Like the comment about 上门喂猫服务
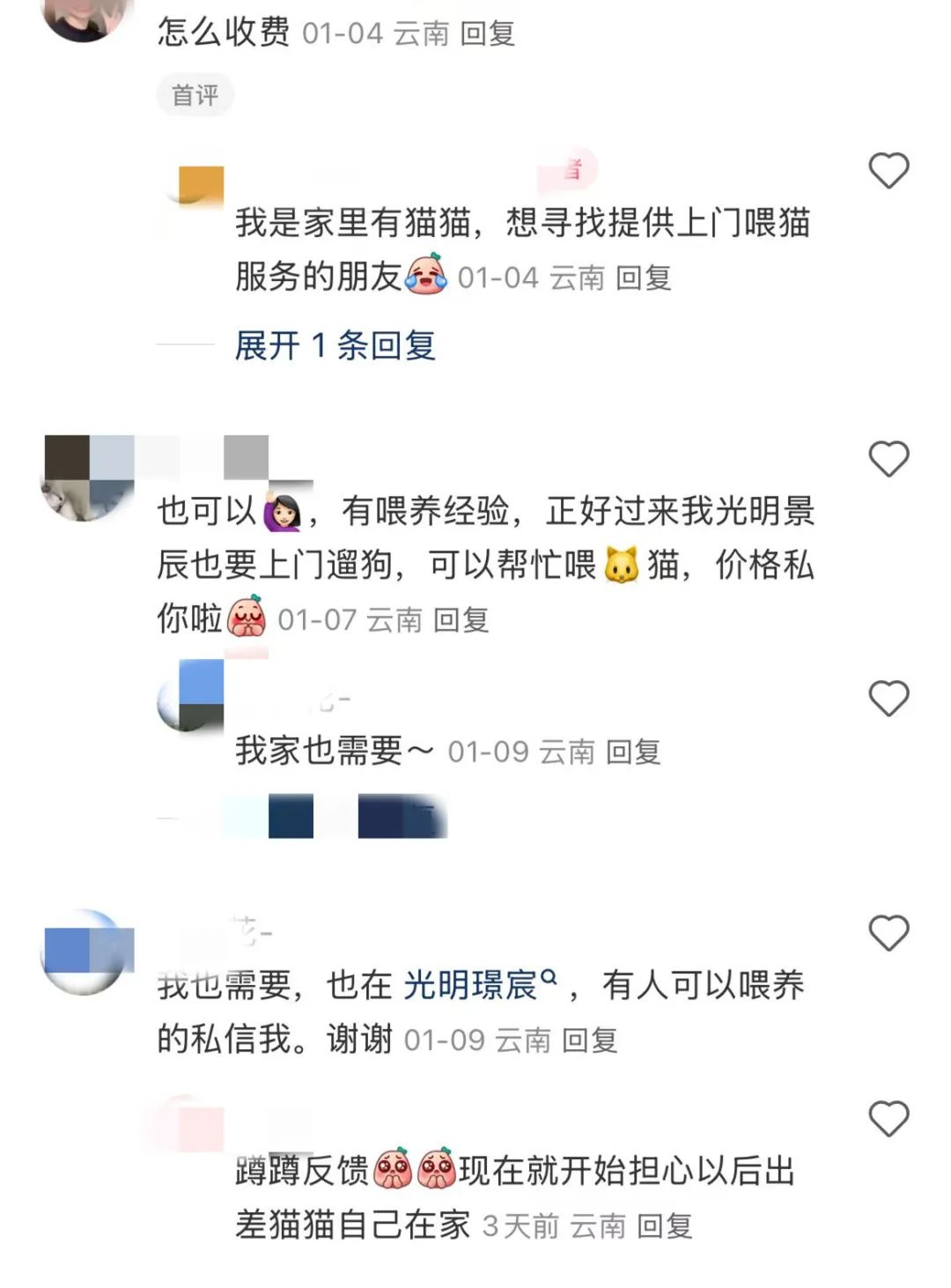Image resolution: width=951 pixels, height=1288 pixels. point(888,171)
